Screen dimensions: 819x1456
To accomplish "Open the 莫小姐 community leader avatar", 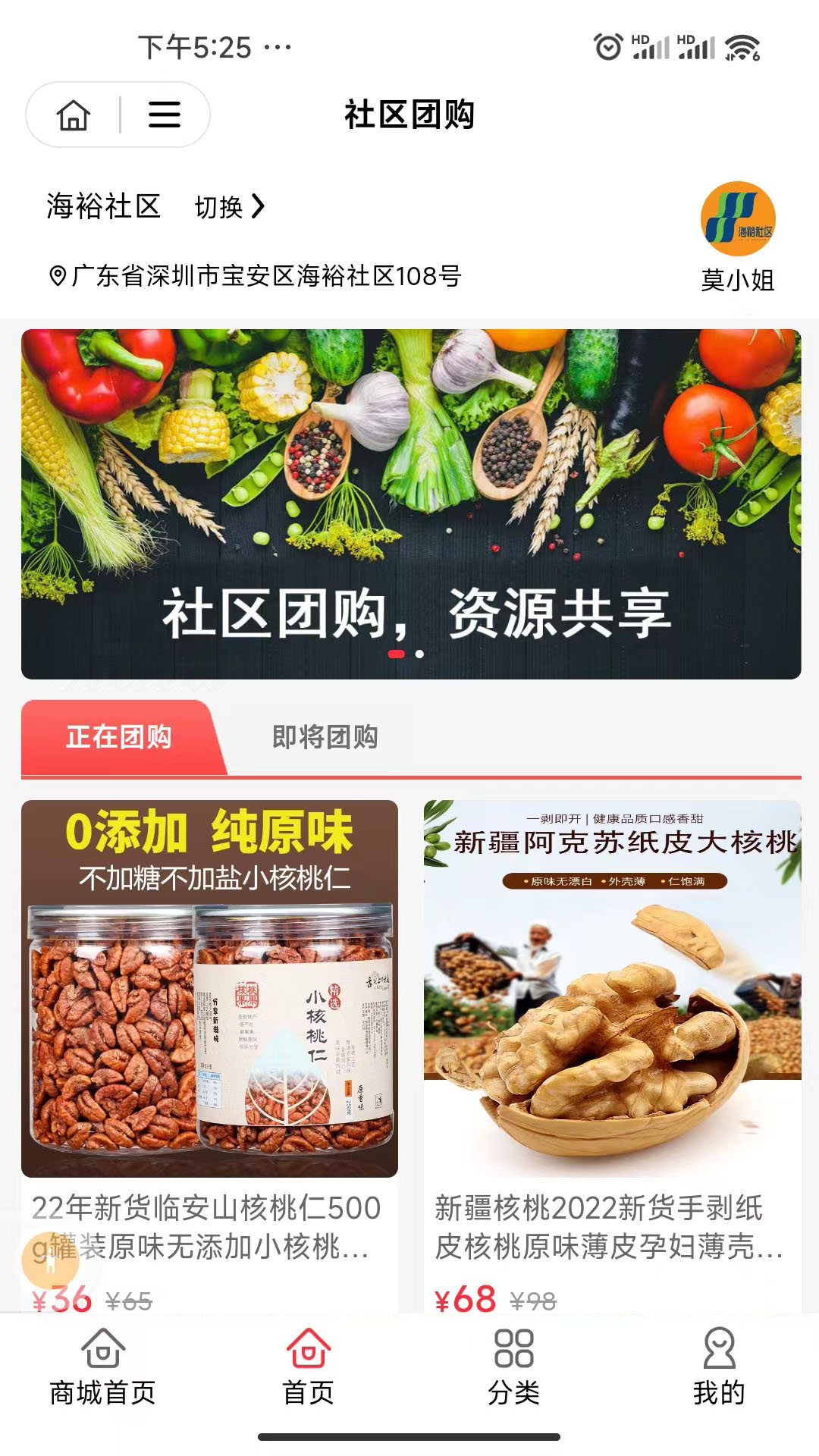I will (x=737, y=220).
